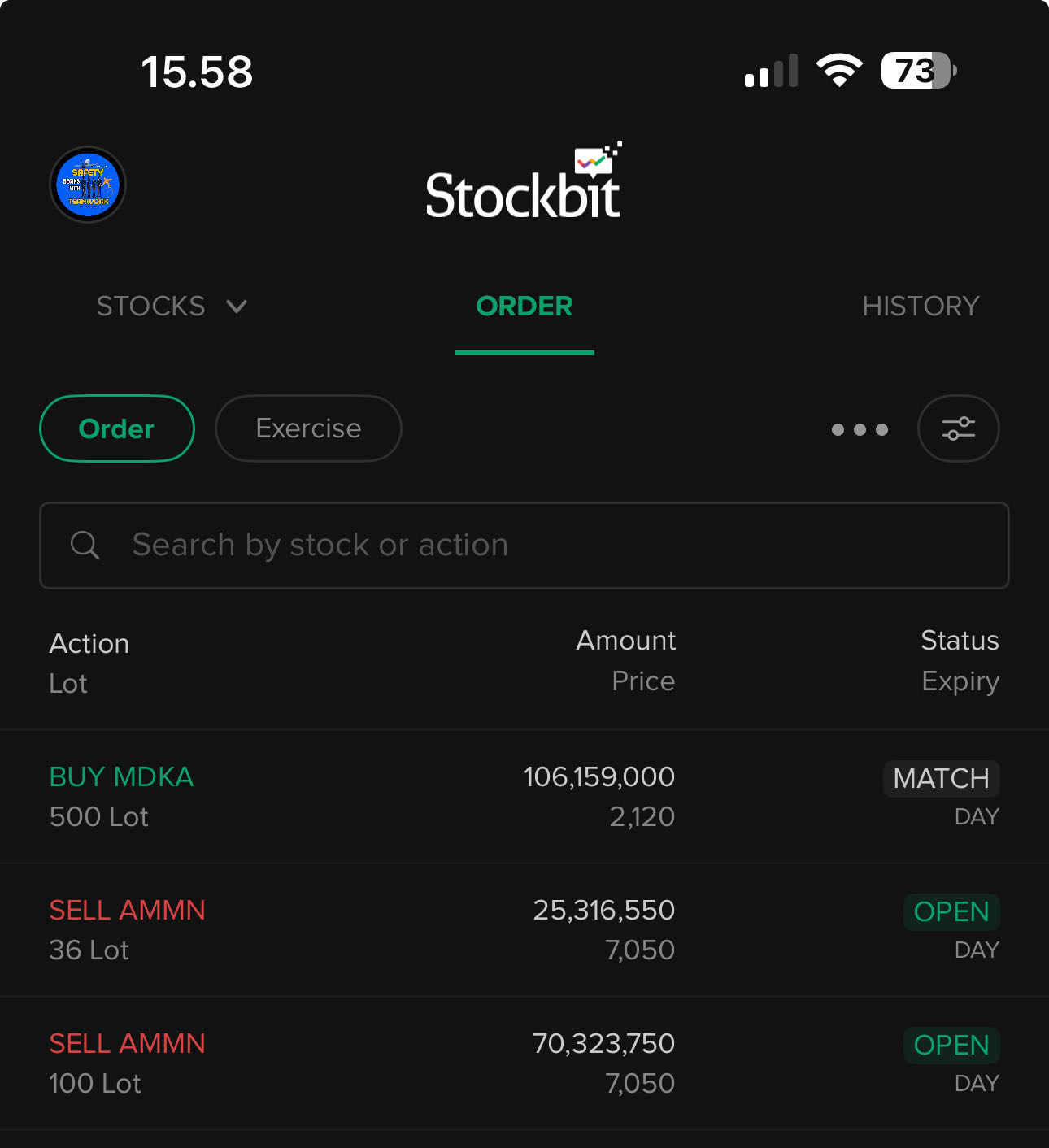Switch to the History tab
The width and height of the screenshot is (1049, 1148).
[920, 307]
